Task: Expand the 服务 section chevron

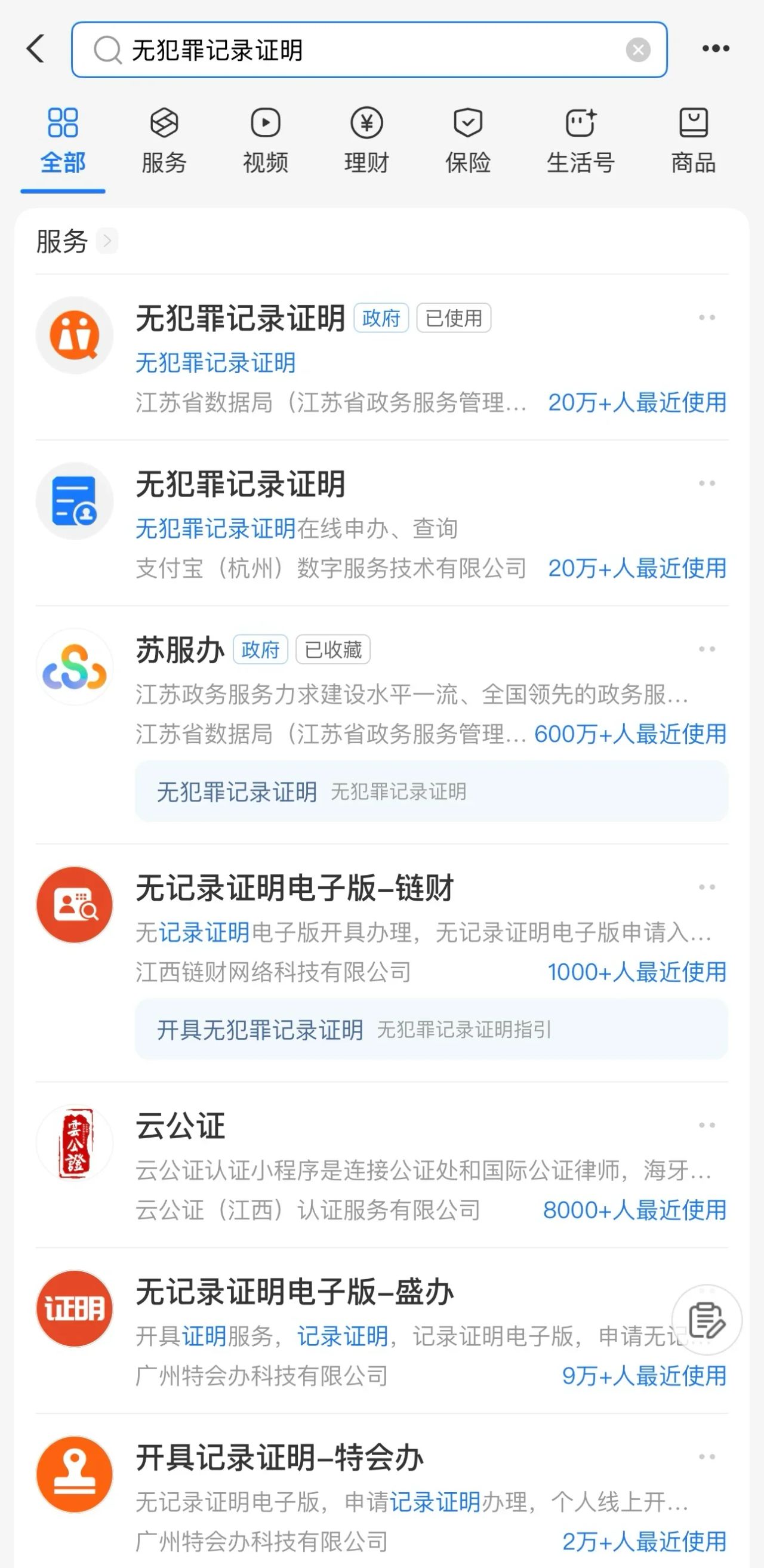Action: (x=108, y=241)
